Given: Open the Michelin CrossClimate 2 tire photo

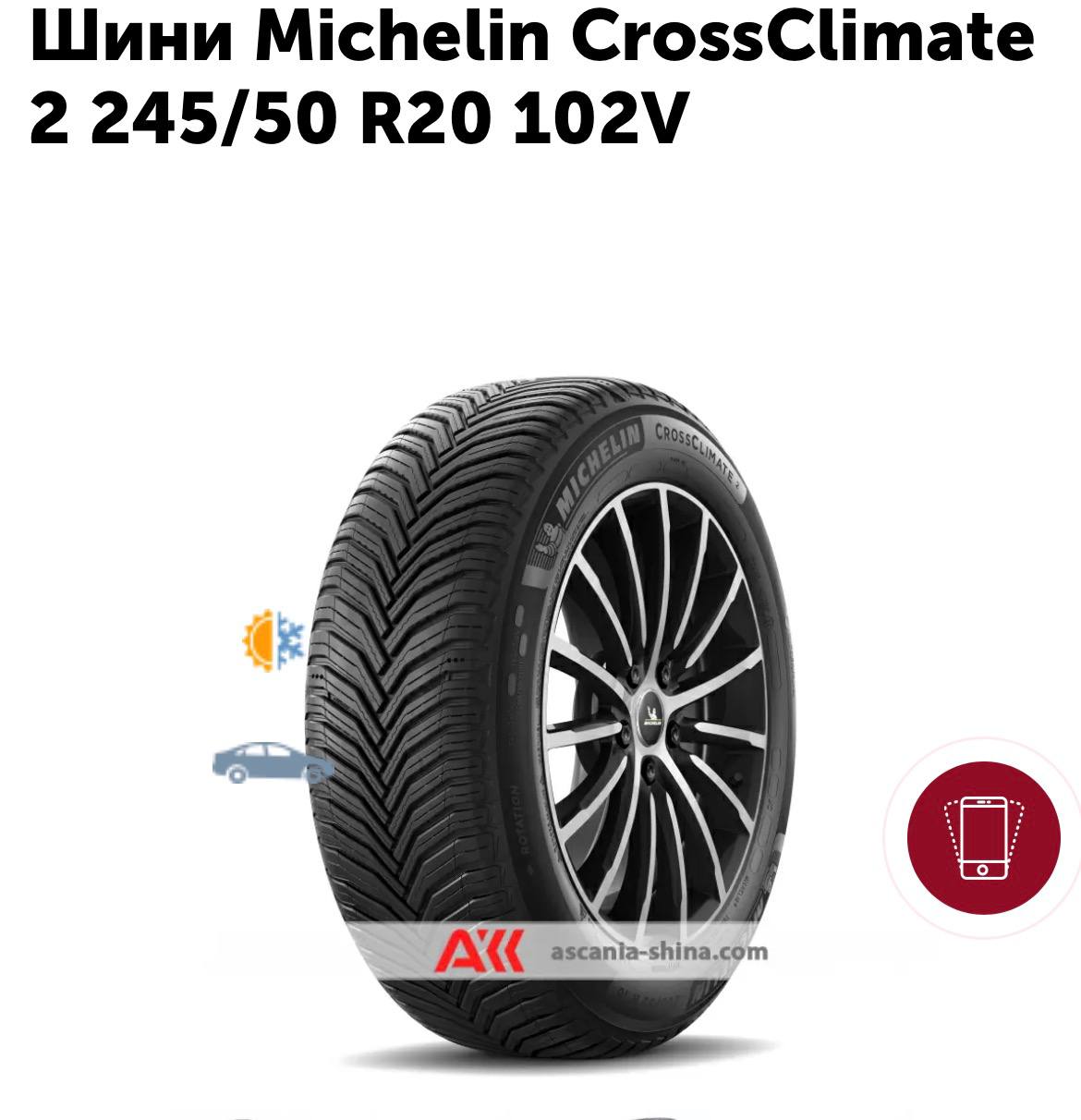Looking at the screenshot, I should tap(545, 712).
